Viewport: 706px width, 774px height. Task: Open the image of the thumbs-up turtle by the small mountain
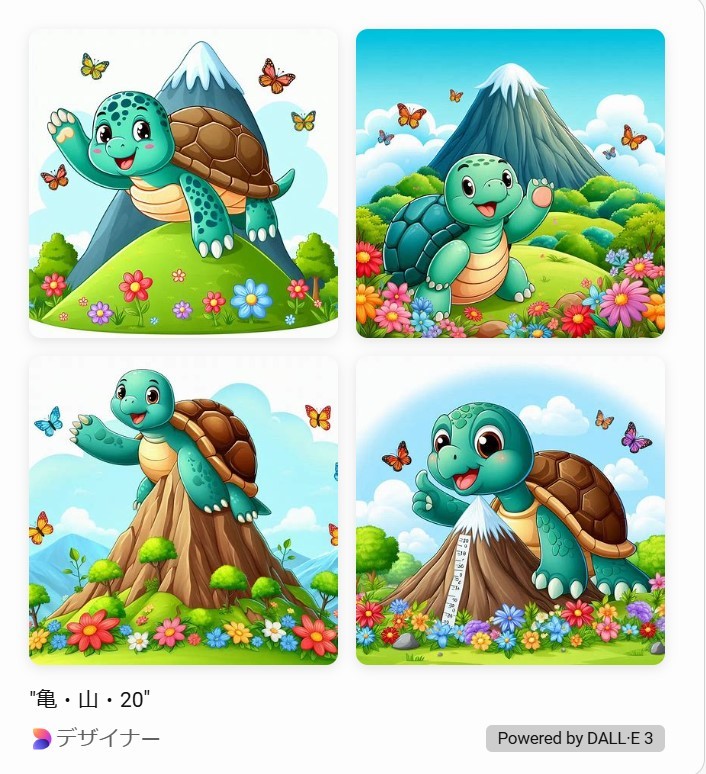(510, 510)
